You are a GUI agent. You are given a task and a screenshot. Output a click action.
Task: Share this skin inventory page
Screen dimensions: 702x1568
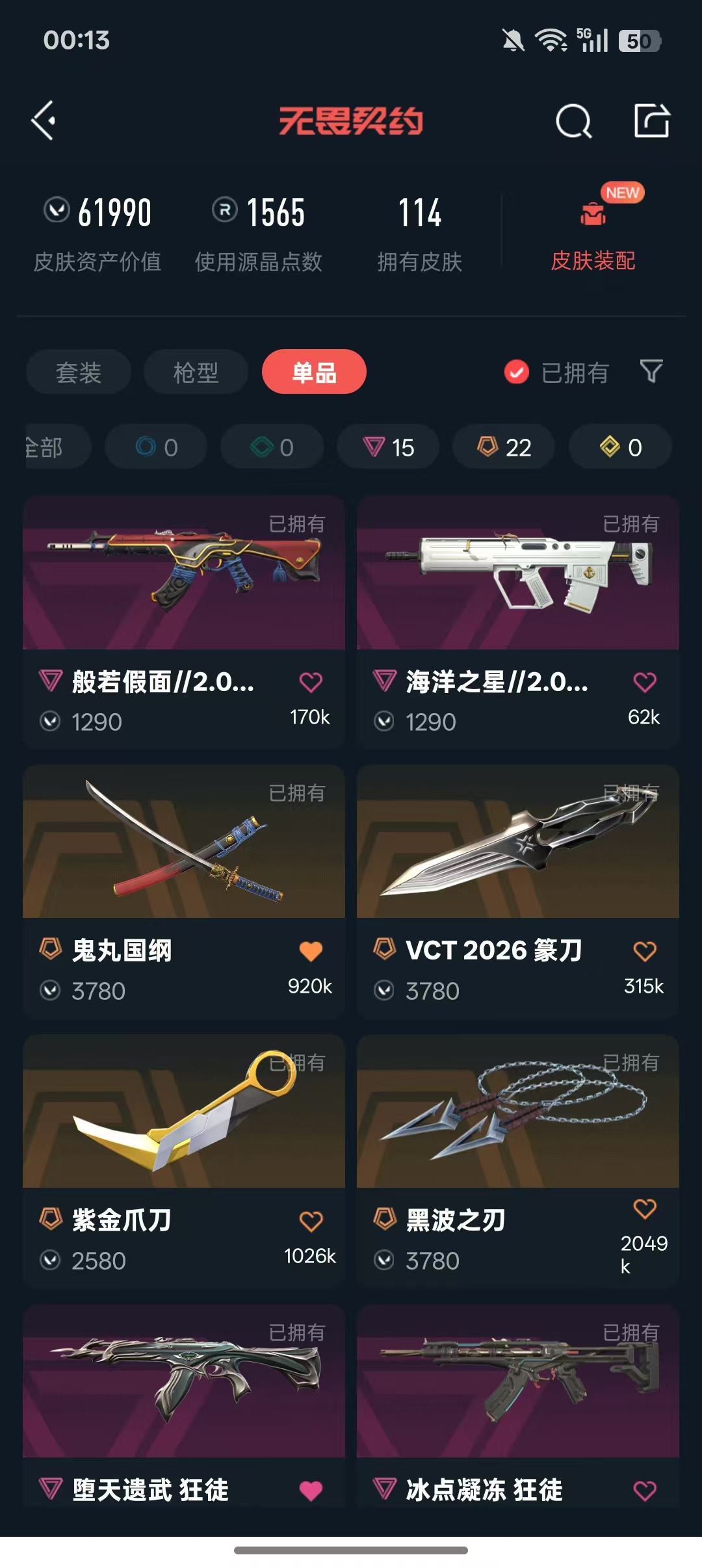click(652, 120)
